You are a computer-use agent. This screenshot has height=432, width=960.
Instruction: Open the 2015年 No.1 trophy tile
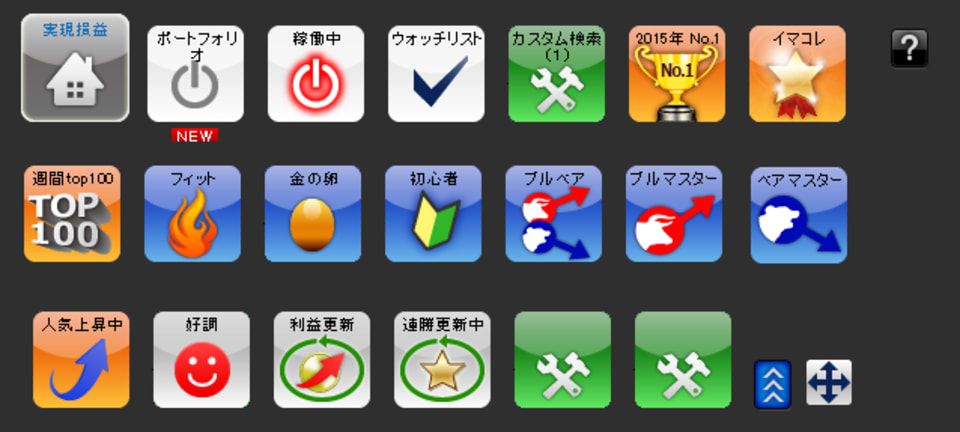point(677,74)
